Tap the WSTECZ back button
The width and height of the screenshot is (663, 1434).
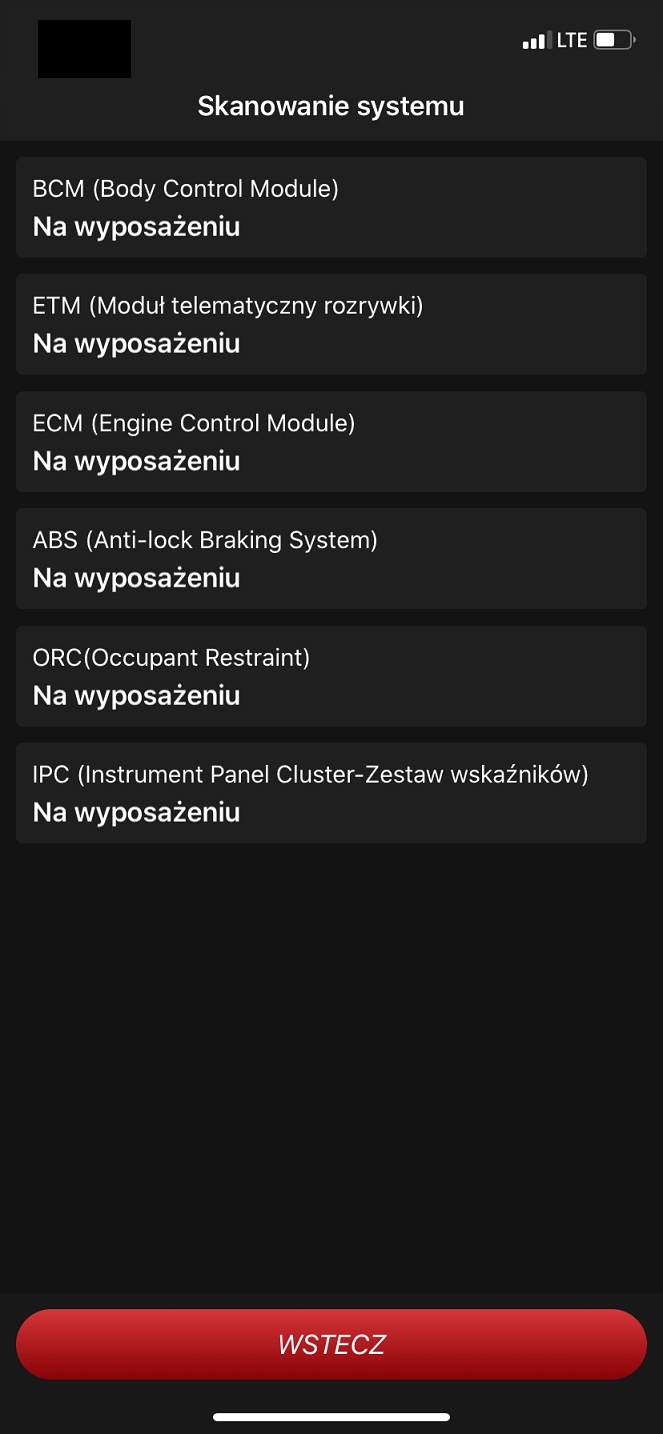(331, 1344)
